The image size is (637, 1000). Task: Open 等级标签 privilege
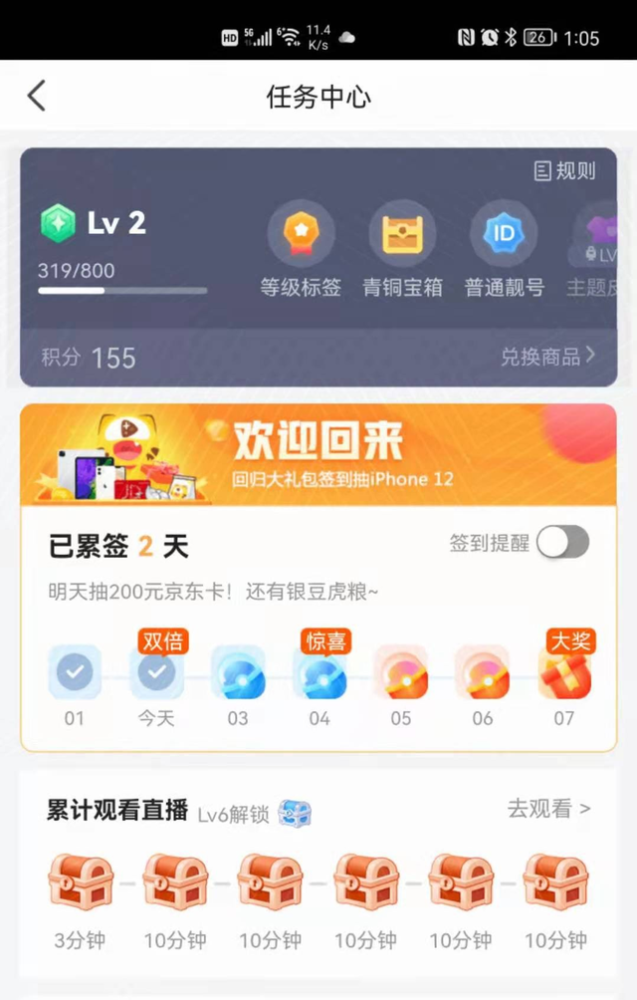pos(300,234)
